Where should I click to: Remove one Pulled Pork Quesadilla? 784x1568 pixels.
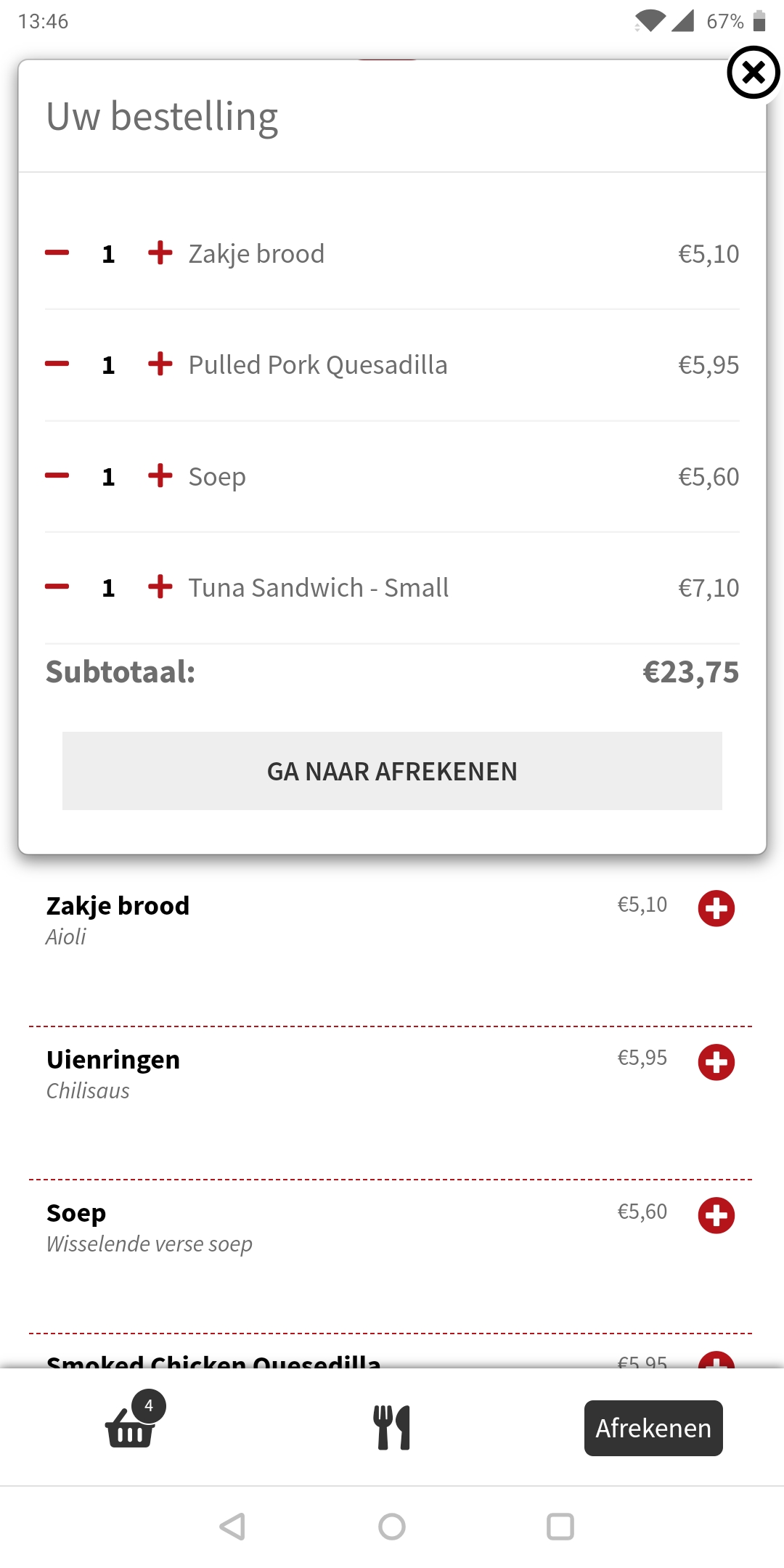57,364
